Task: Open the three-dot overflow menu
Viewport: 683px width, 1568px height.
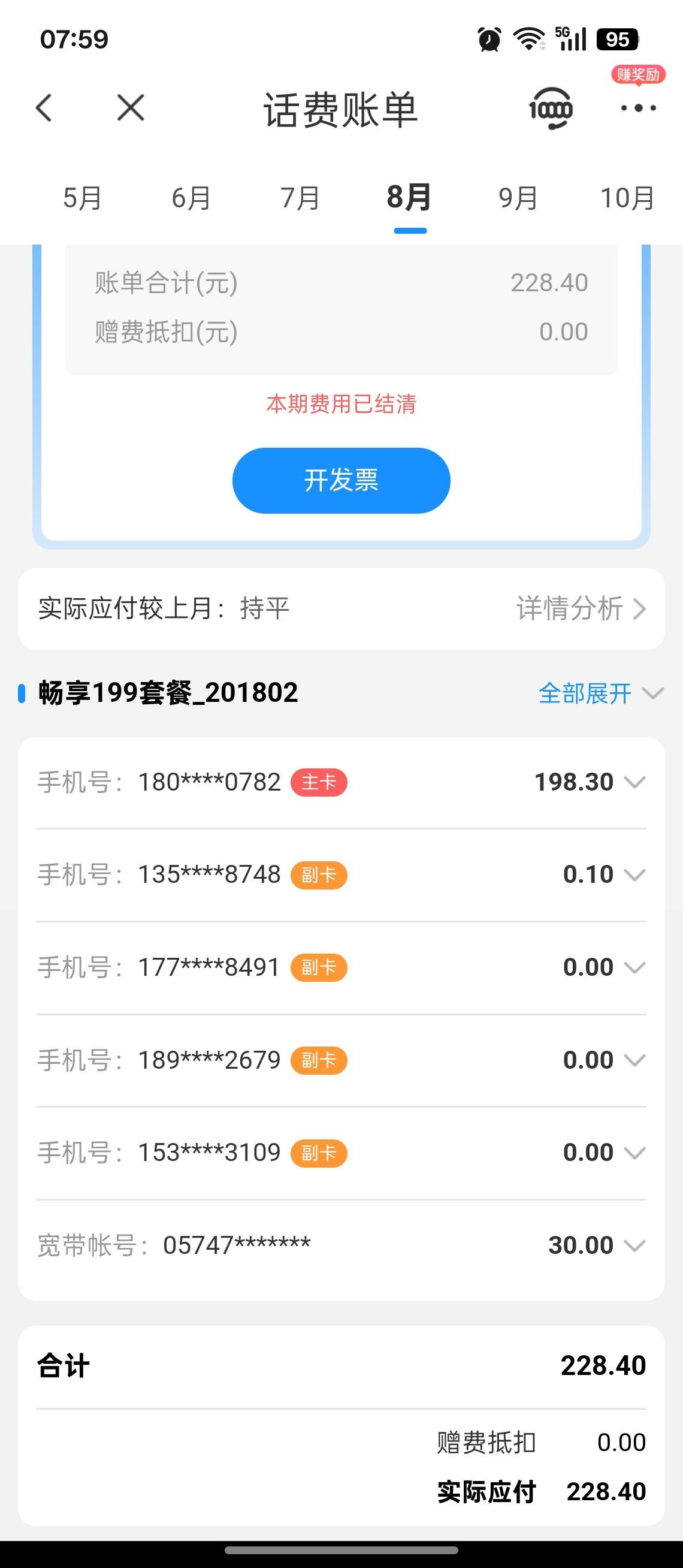Action: pos(638,108)
